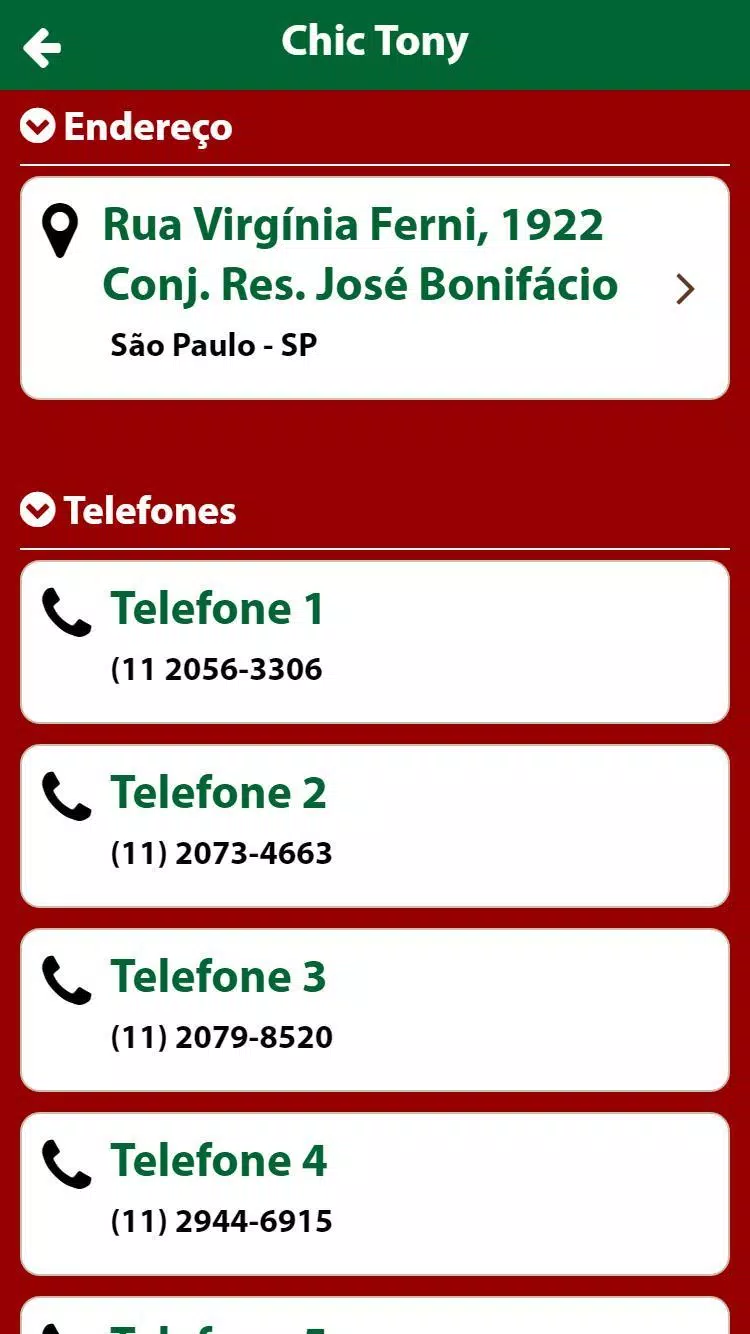This screenshot has width=750, height=1334.
Task: Go back using the arrow icon
Action: point(42,47)
